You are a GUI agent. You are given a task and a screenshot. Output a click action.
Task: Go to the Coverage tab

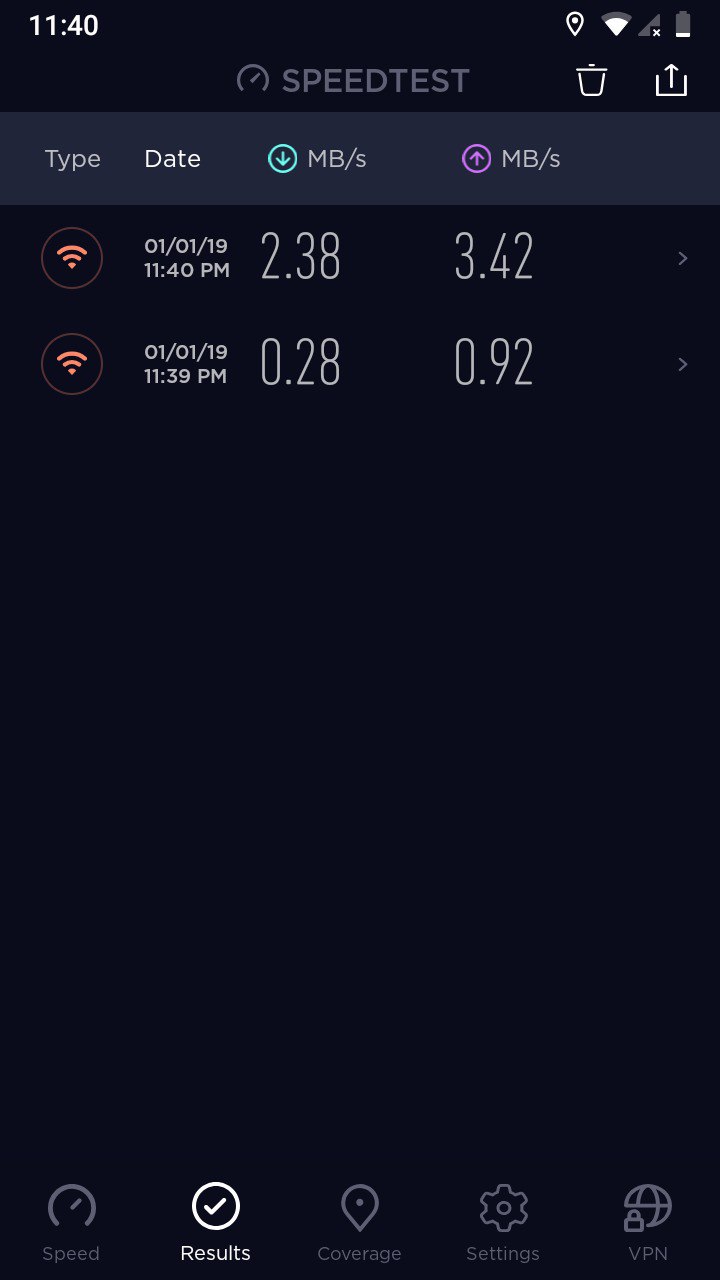coord(359,1223)
